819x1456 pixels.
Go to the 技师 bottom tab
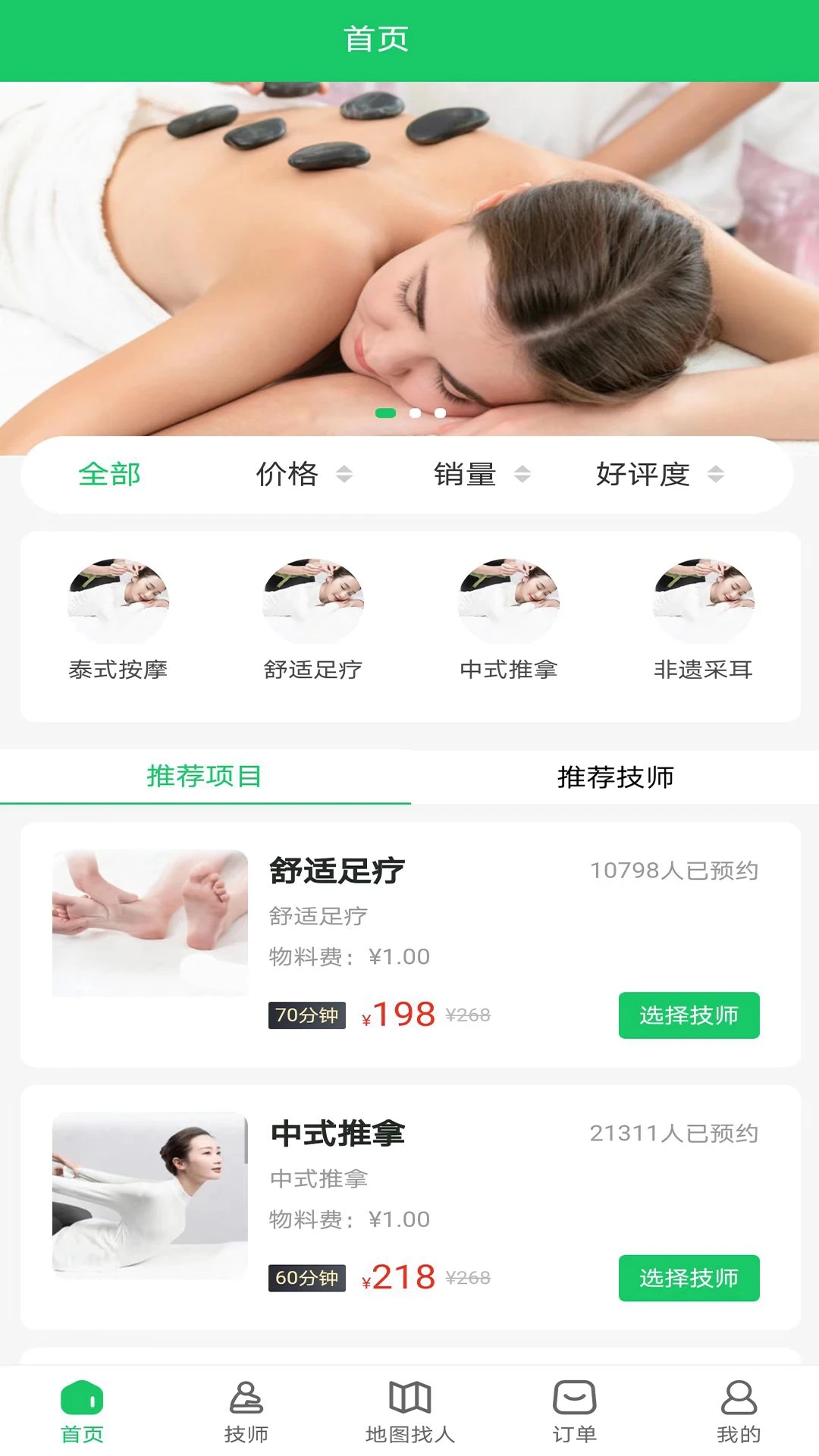[x=246, y=1412]
